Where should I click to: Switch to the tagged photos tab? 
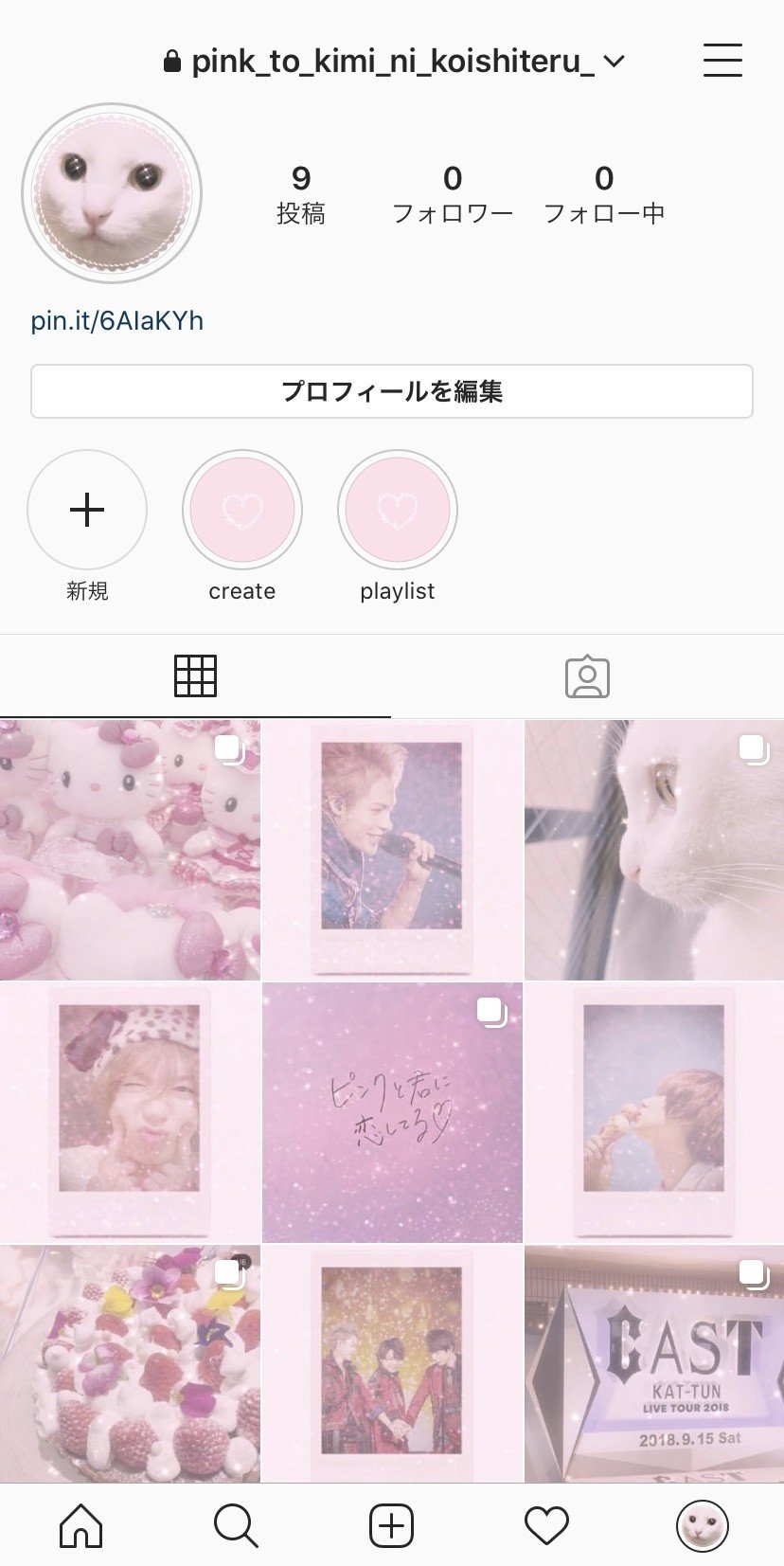(587, 676)
